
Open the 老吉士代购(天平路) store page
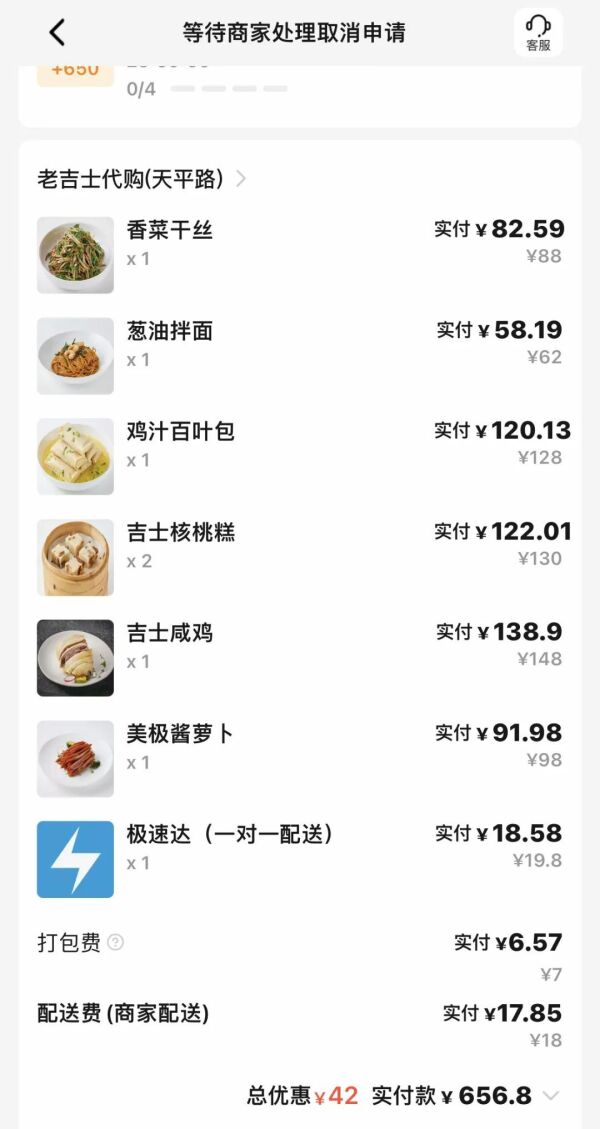(141, 180)
